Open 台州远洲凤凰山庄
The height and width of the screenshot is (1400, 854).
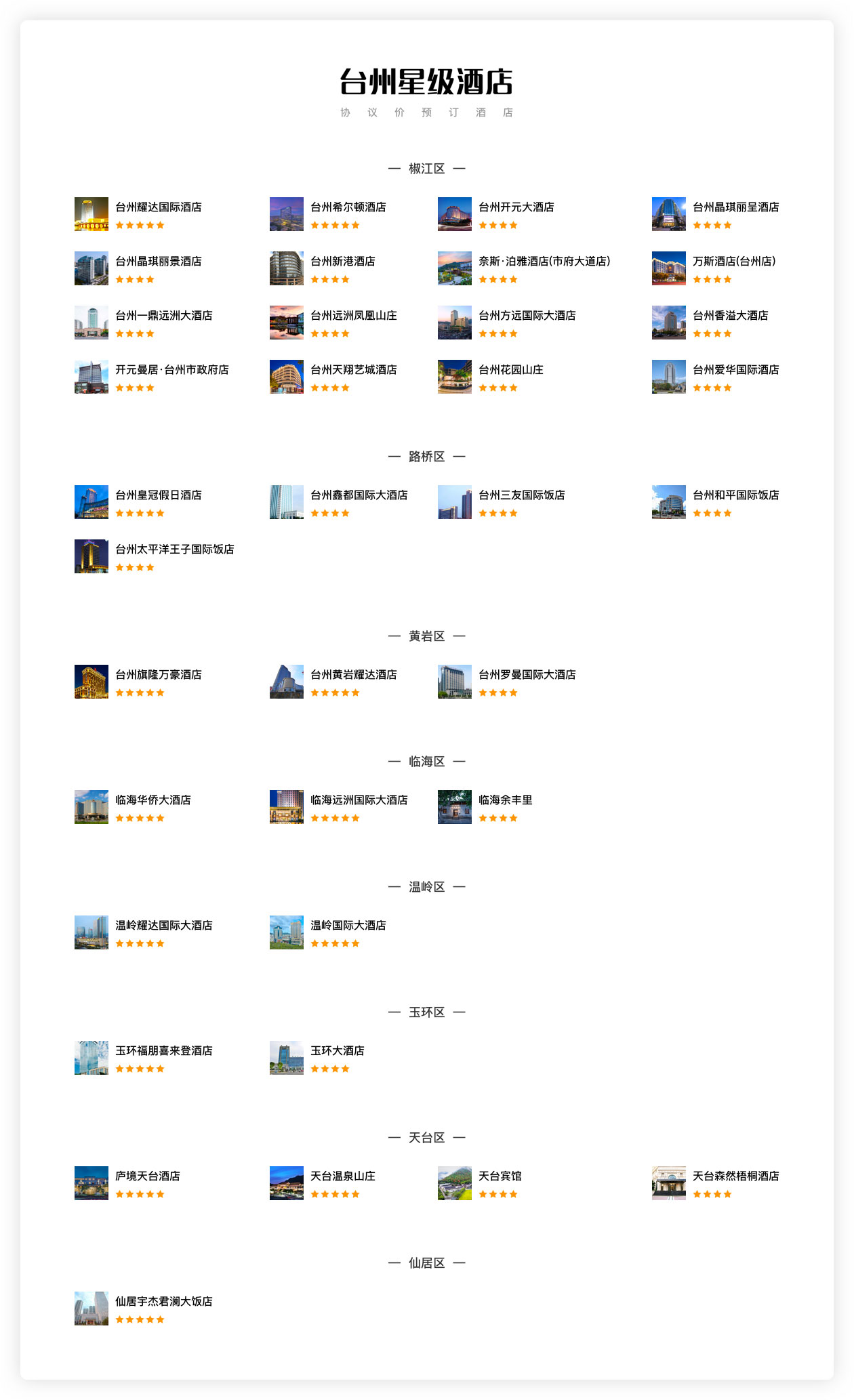pyautogui.click(x=353, y=316)
